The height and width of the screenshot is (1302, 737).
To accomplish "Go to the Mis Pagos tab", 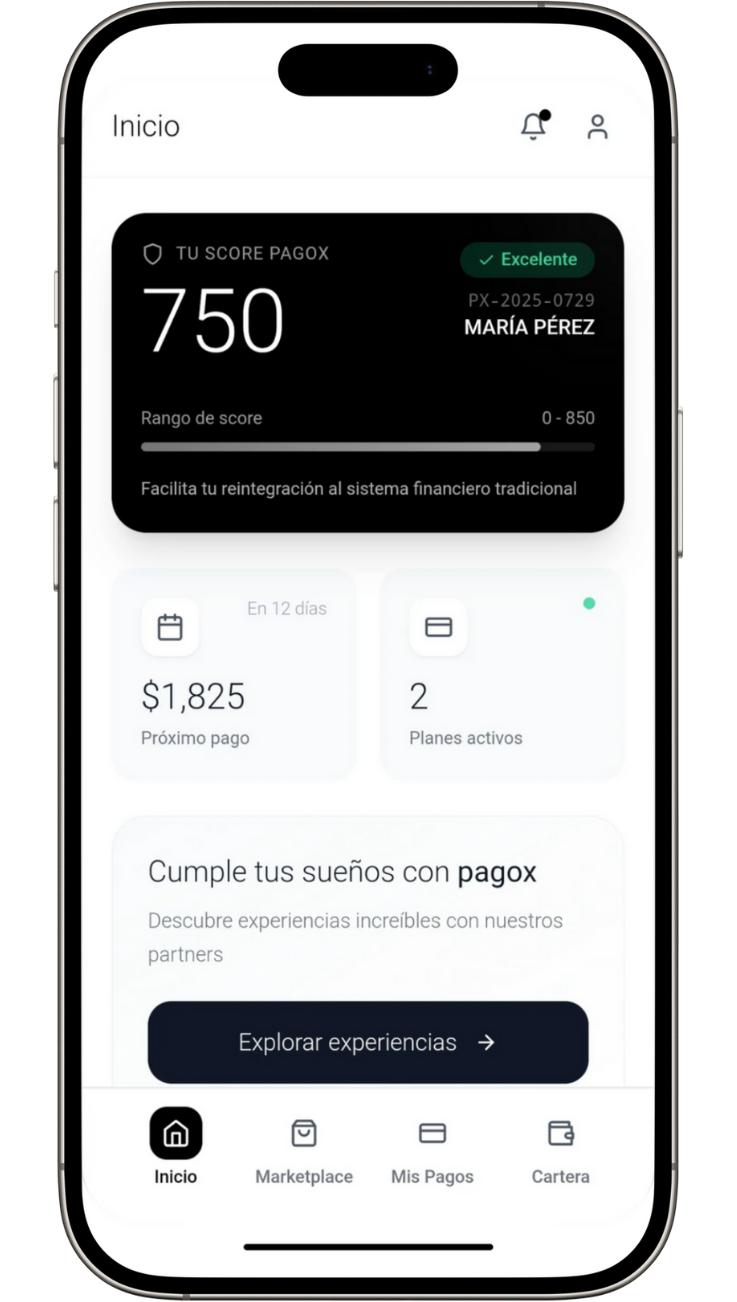I will [432, 1147].
